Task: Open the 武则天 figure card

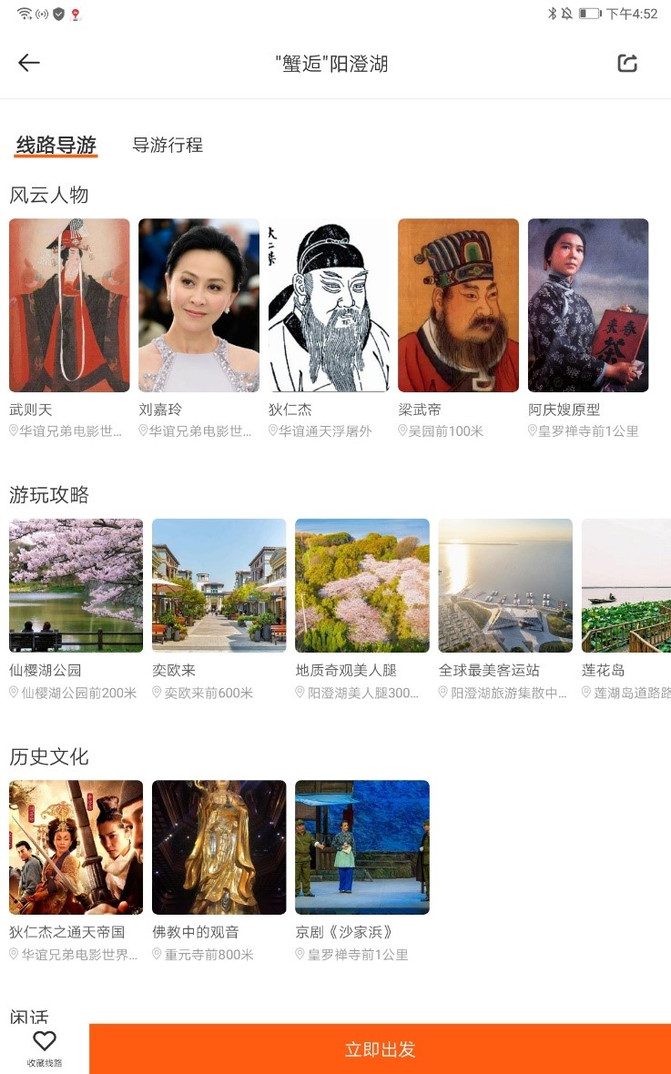Action: 69,305
